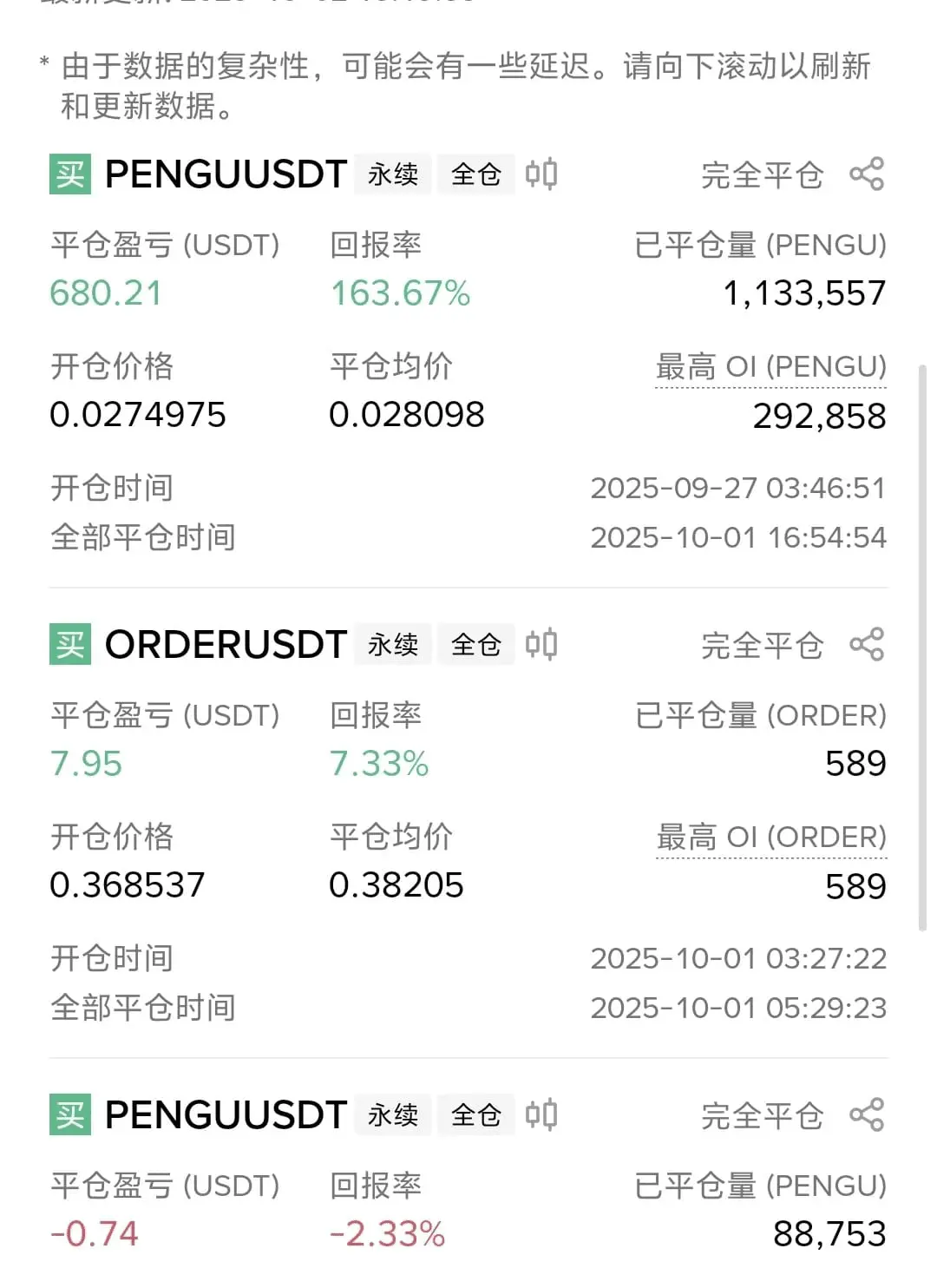Image resolution: width=937 pixels, height=1288 pixels.
Task: Show explanation for 最高 OI (ORDER)
Action: (771, 838)
